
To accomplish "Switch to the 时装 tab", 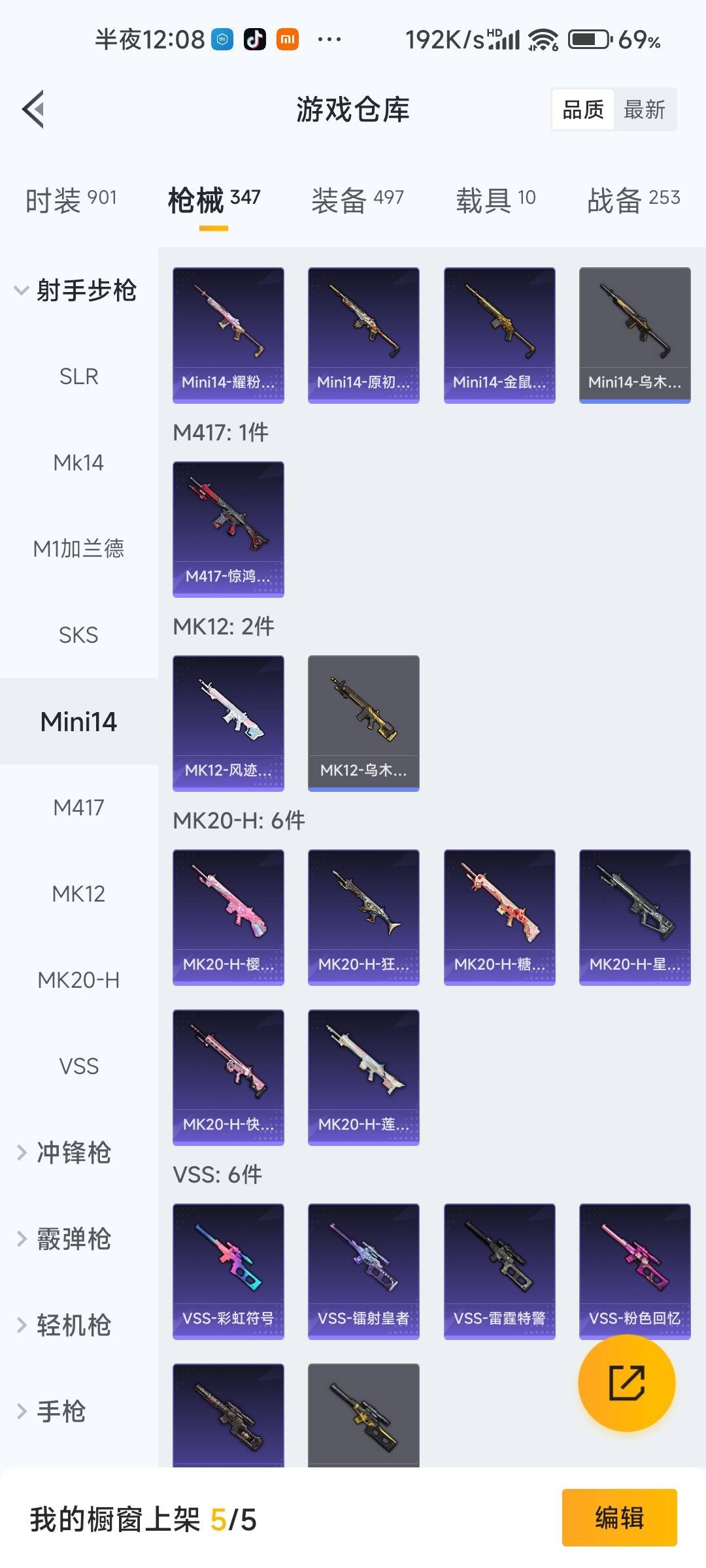I will tap(71, 199).
